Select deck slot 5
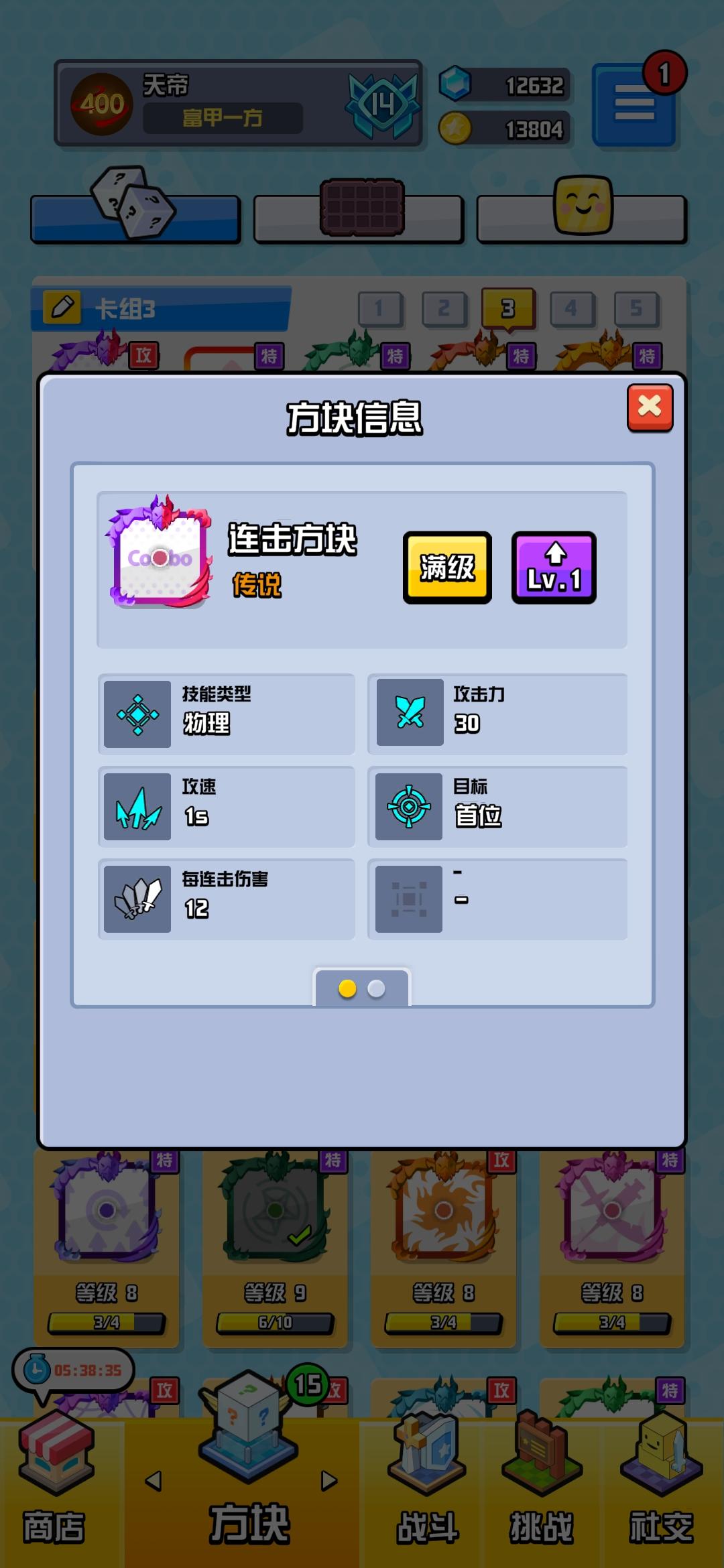Image resolution: width=724 pixels, height=1568 pixels. tap(636, 309)
